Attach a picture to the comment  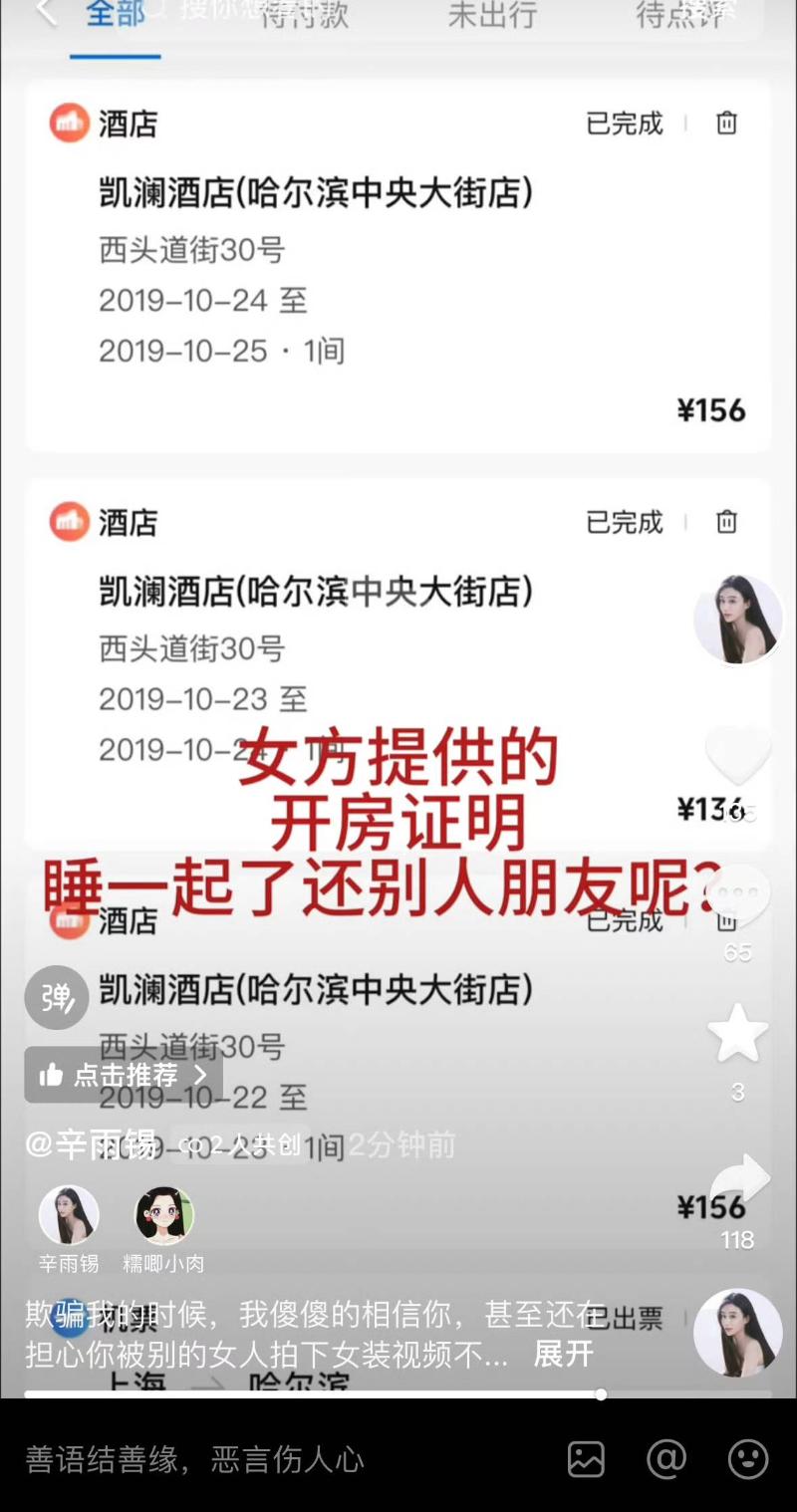click(586, 1459)
